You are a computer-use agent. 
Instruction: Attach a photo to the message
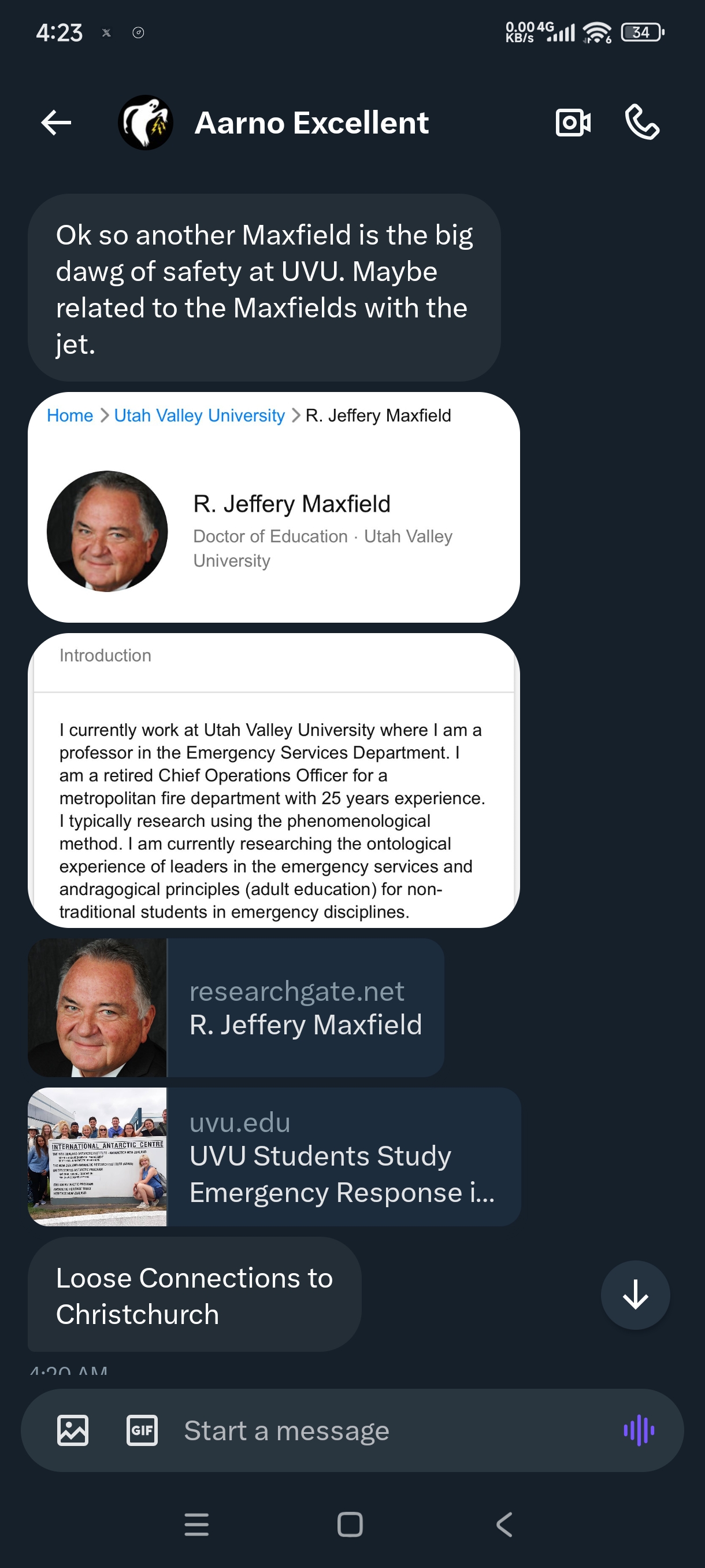tap(73, 1430)
